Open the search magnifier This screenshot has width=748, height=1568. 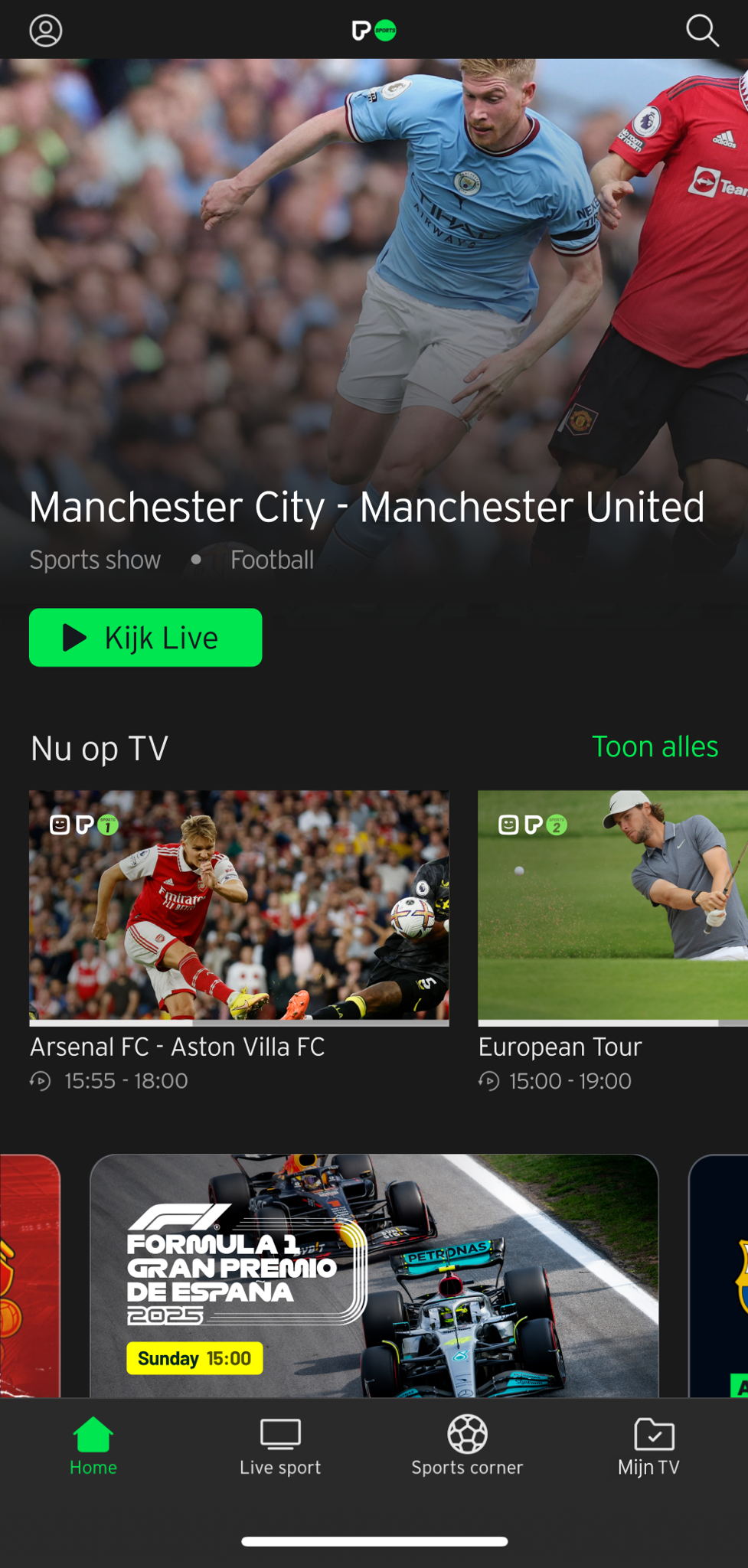(x=701, y=31)
